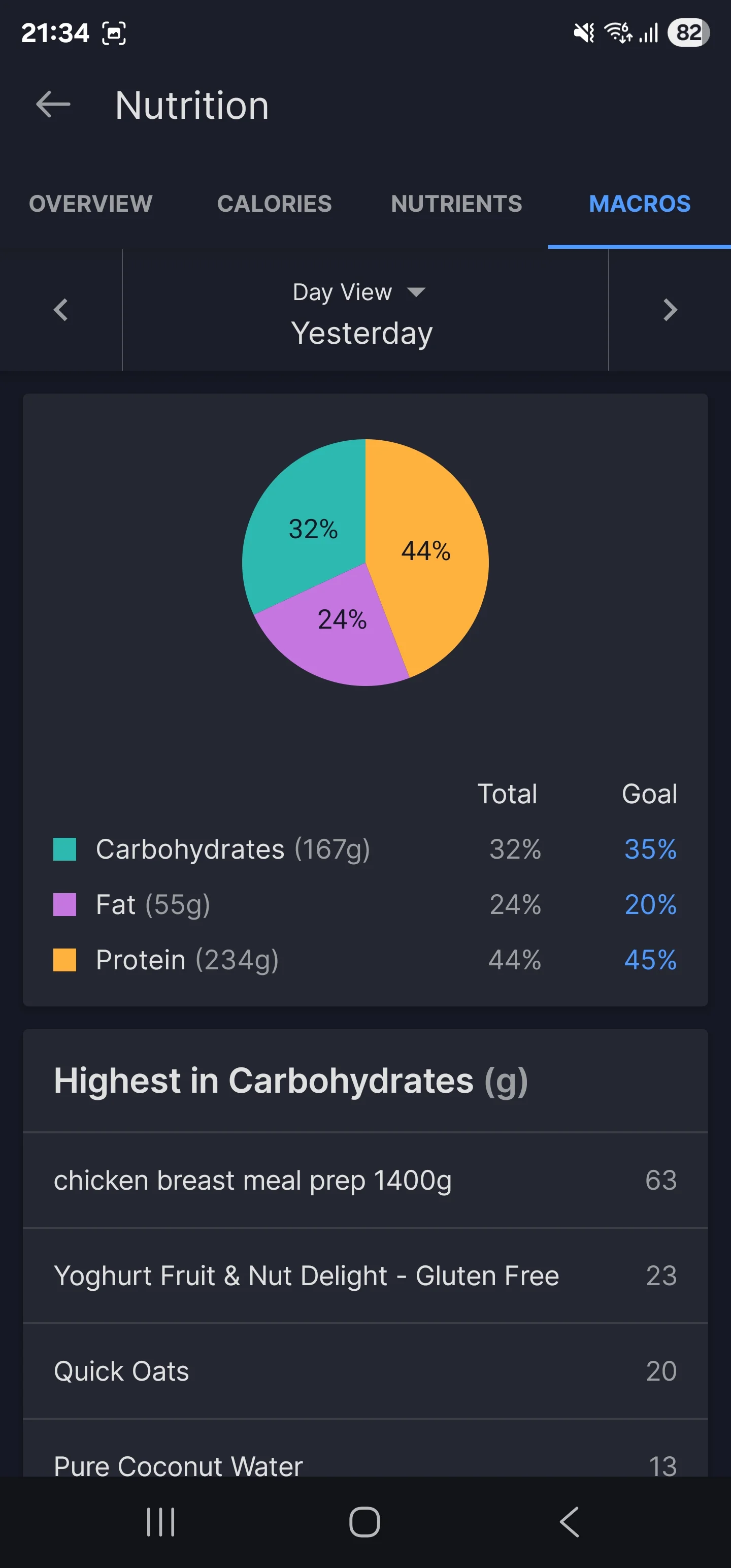Go back from Nutrition screen
Screen dimensions: 731x1568
point(53,105)
